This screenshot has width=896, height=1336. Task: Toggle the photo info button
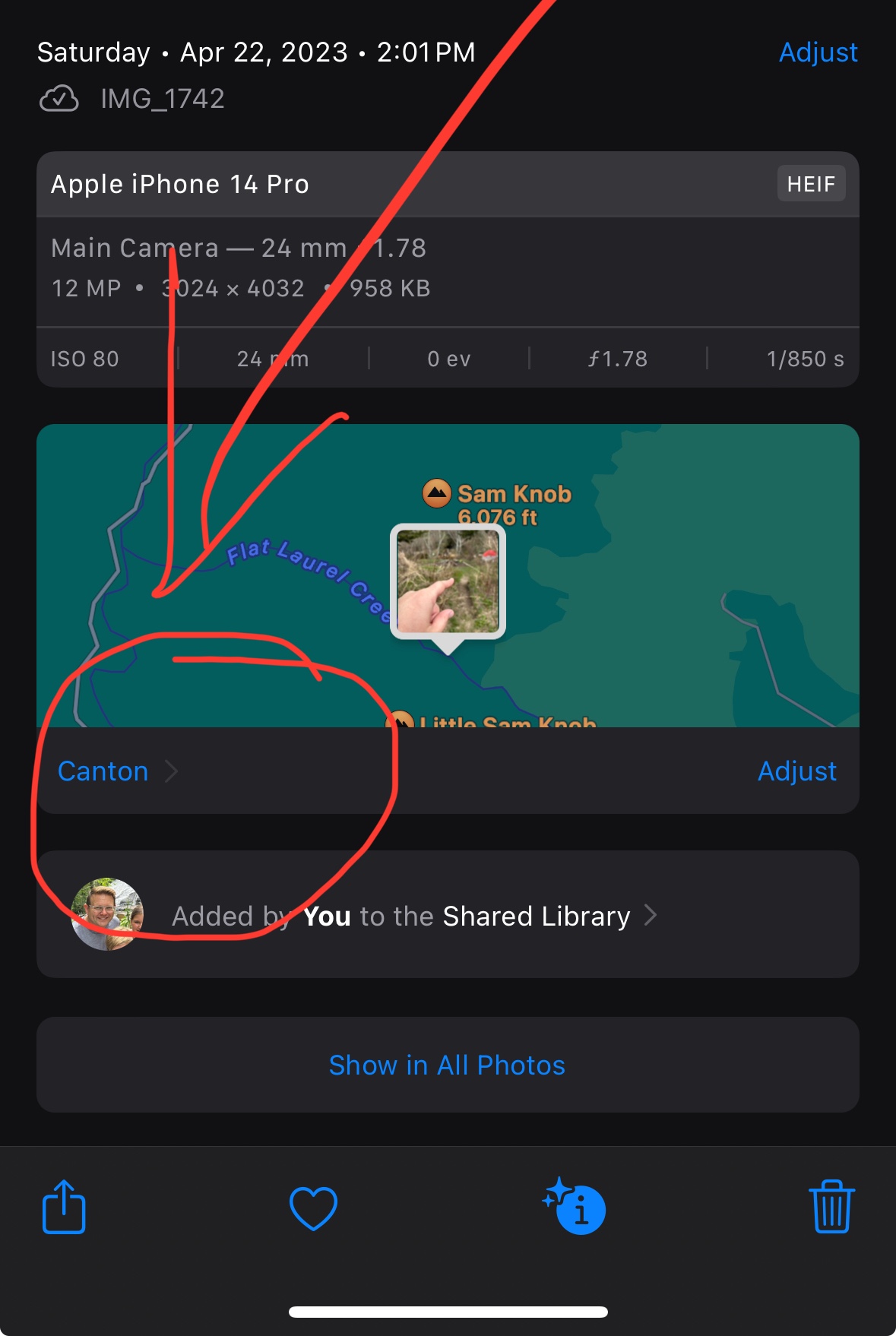pos(575,1207)
